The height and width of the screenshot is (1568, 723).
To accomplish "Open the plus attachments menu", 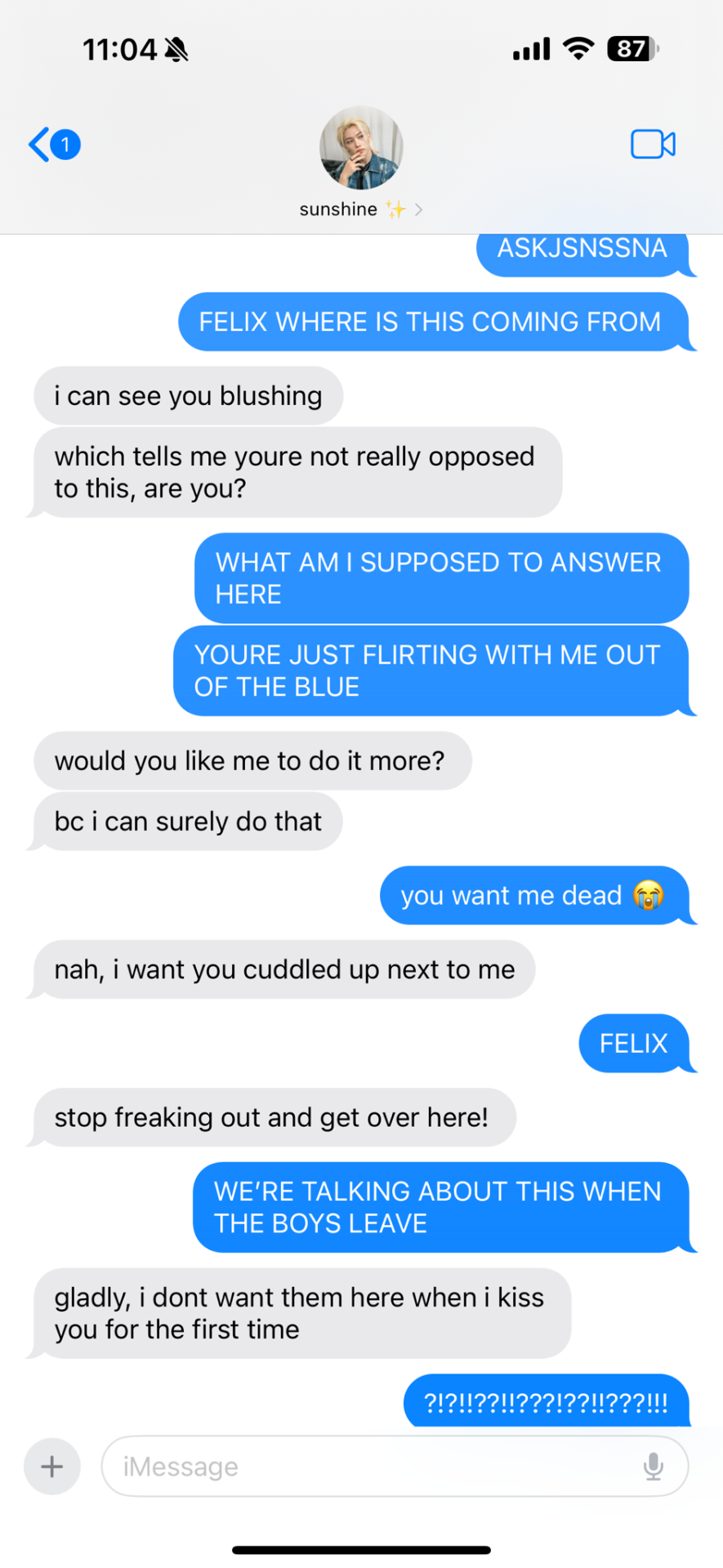I will pyautogui.click(x=52, y=1466).
